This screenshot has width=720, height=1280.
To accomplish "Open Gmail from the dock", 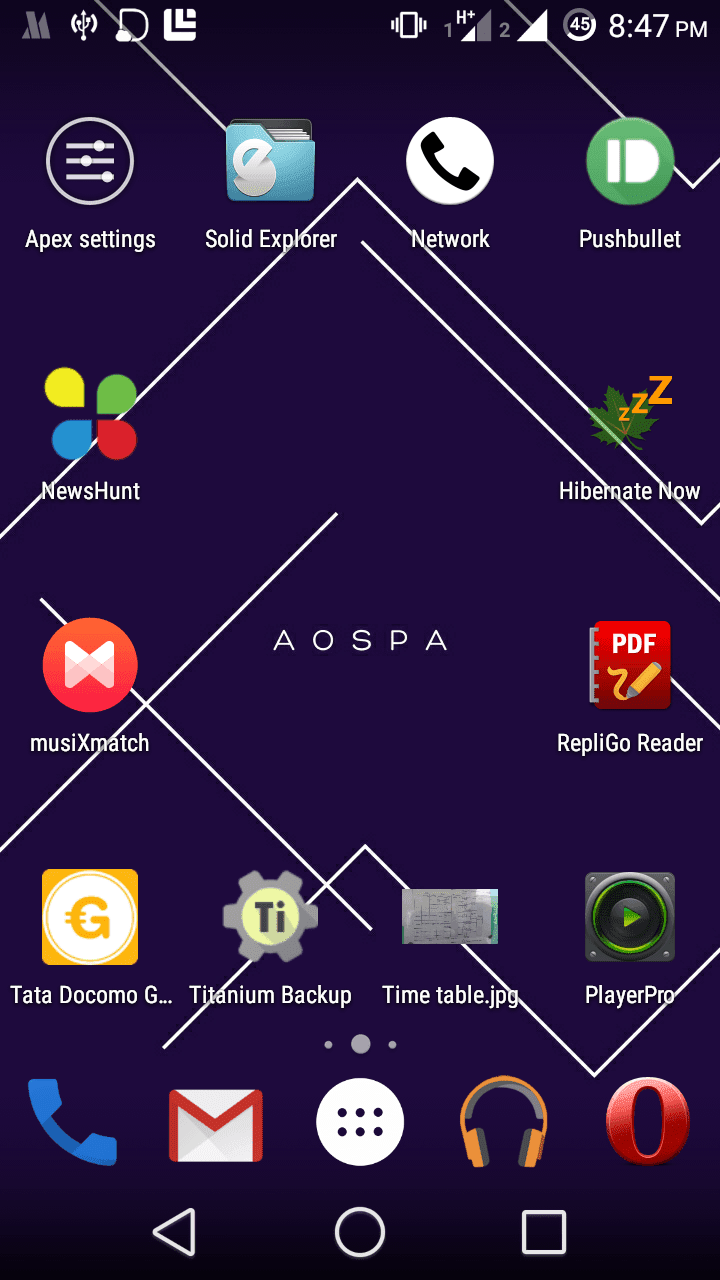I will tap(216, 1124).
